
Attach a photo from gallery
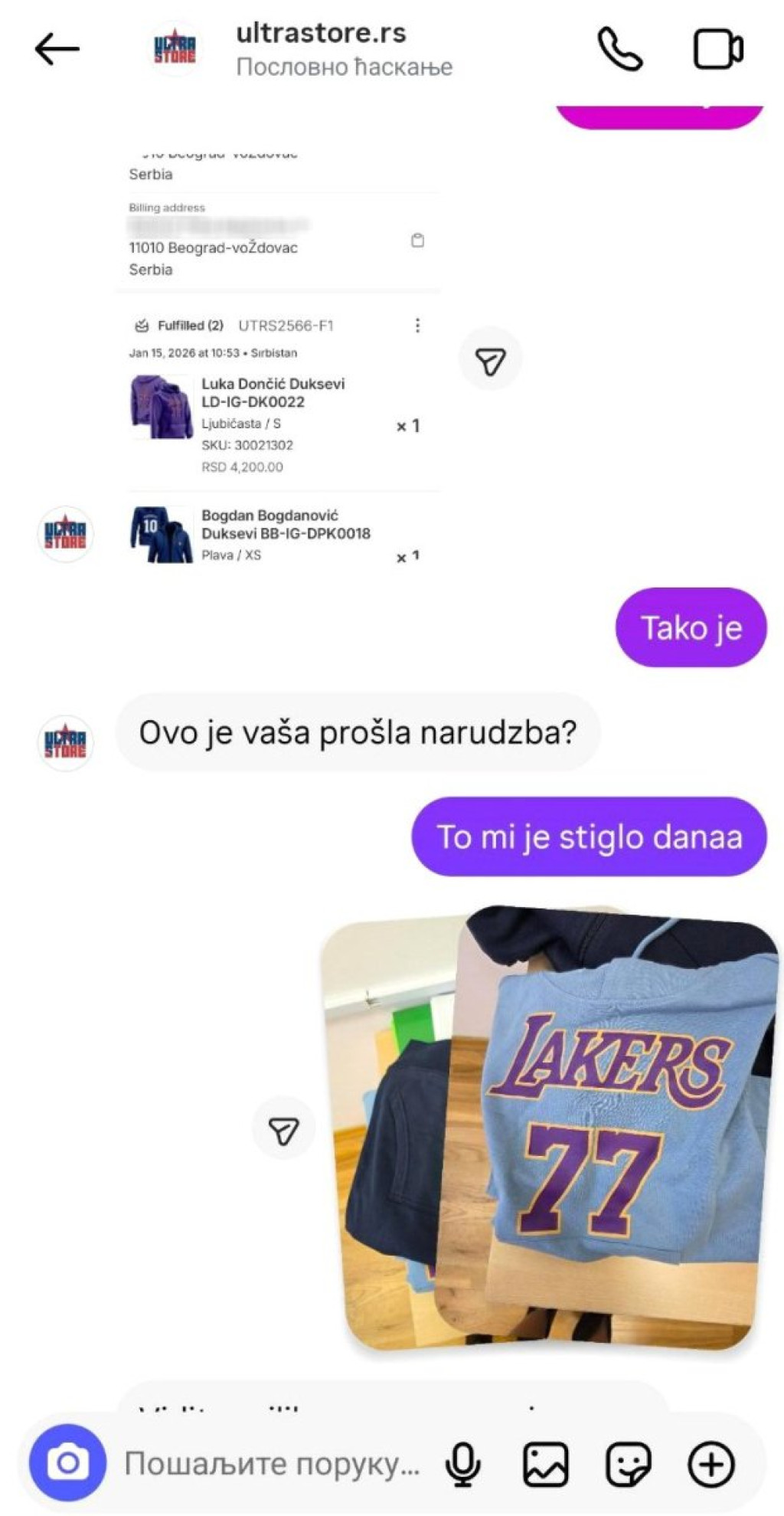pos(546,1464)
